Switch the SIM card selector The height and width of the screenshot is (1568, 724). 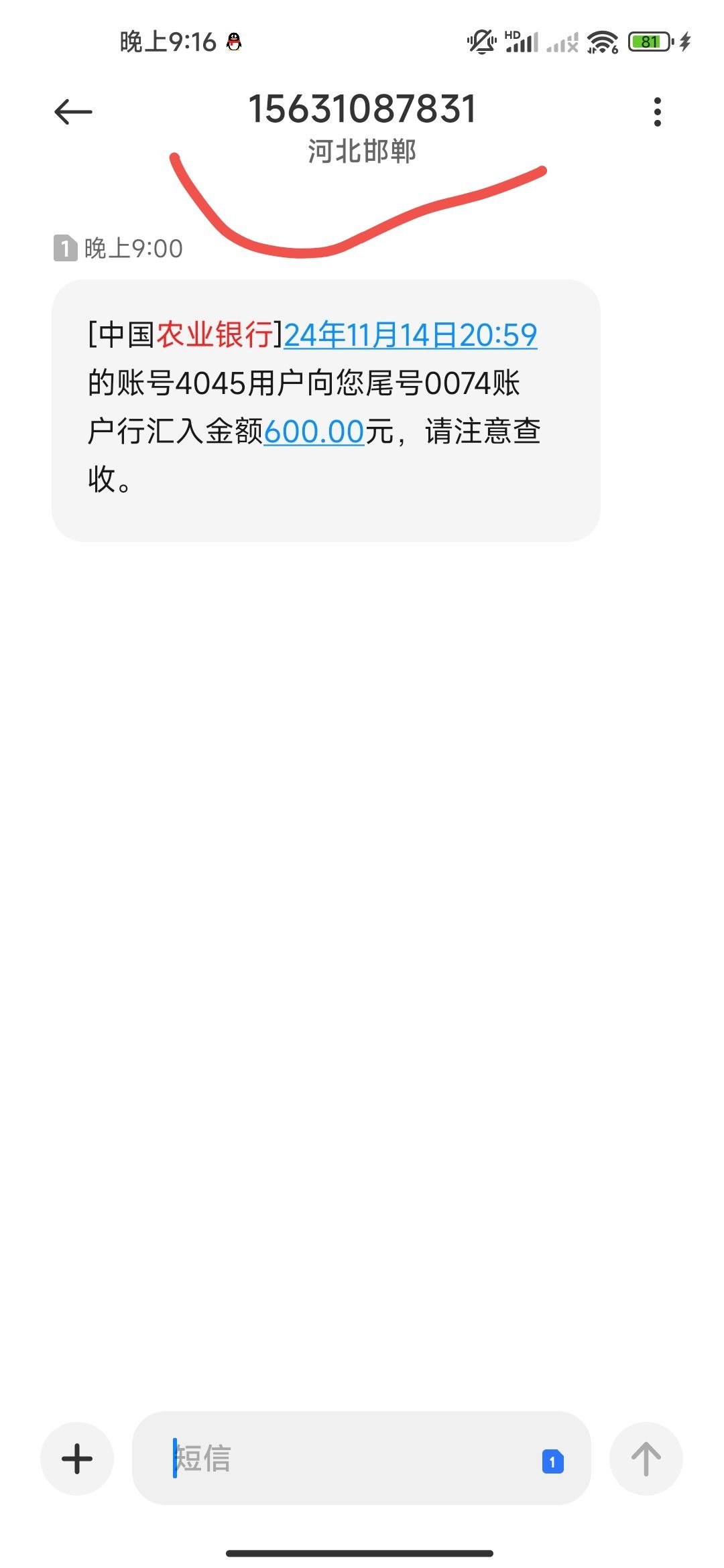pyautogui.click(x=552, y=1461)
